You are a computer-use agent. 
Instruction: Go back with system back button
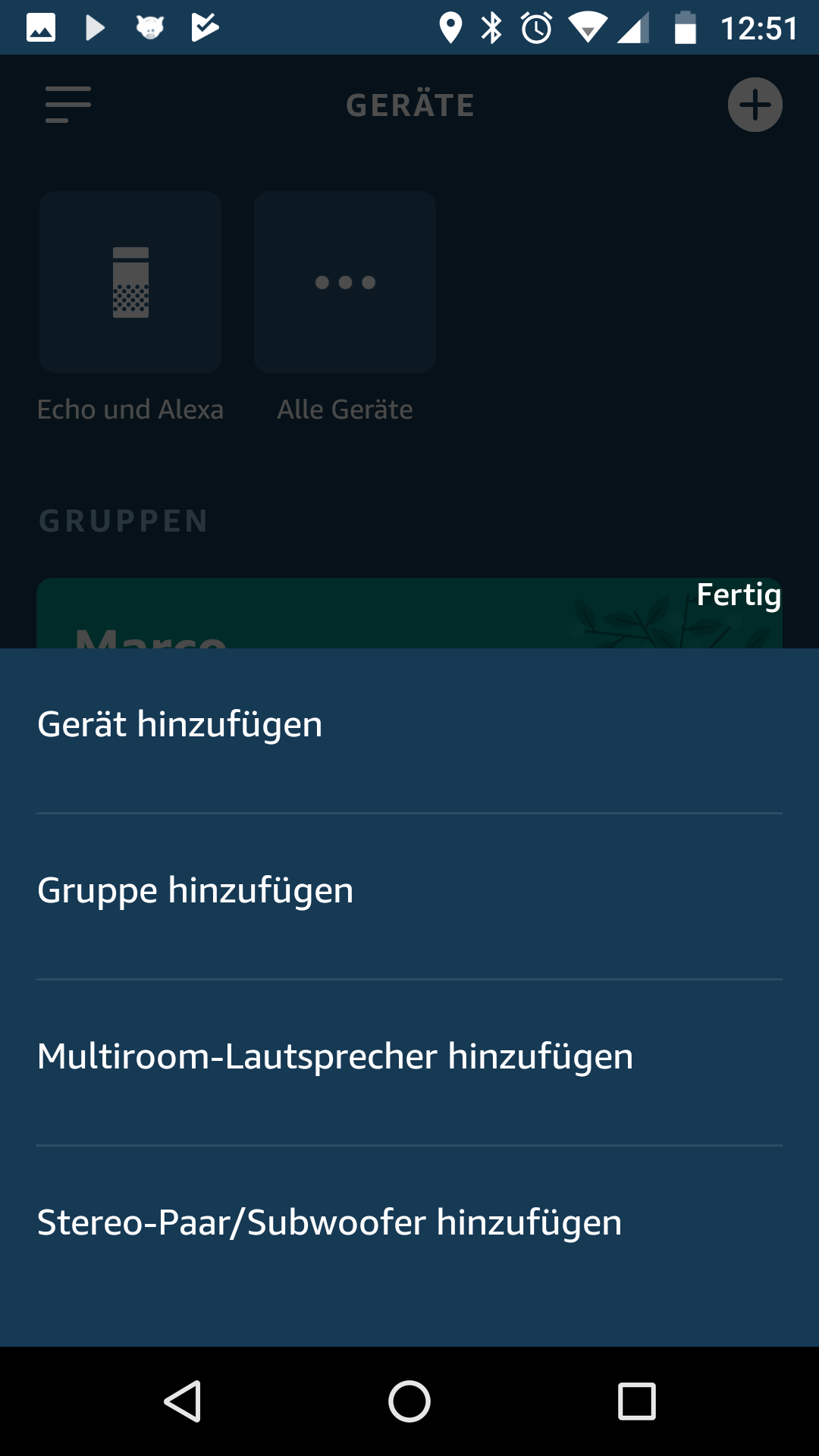tap(182, 1401)
